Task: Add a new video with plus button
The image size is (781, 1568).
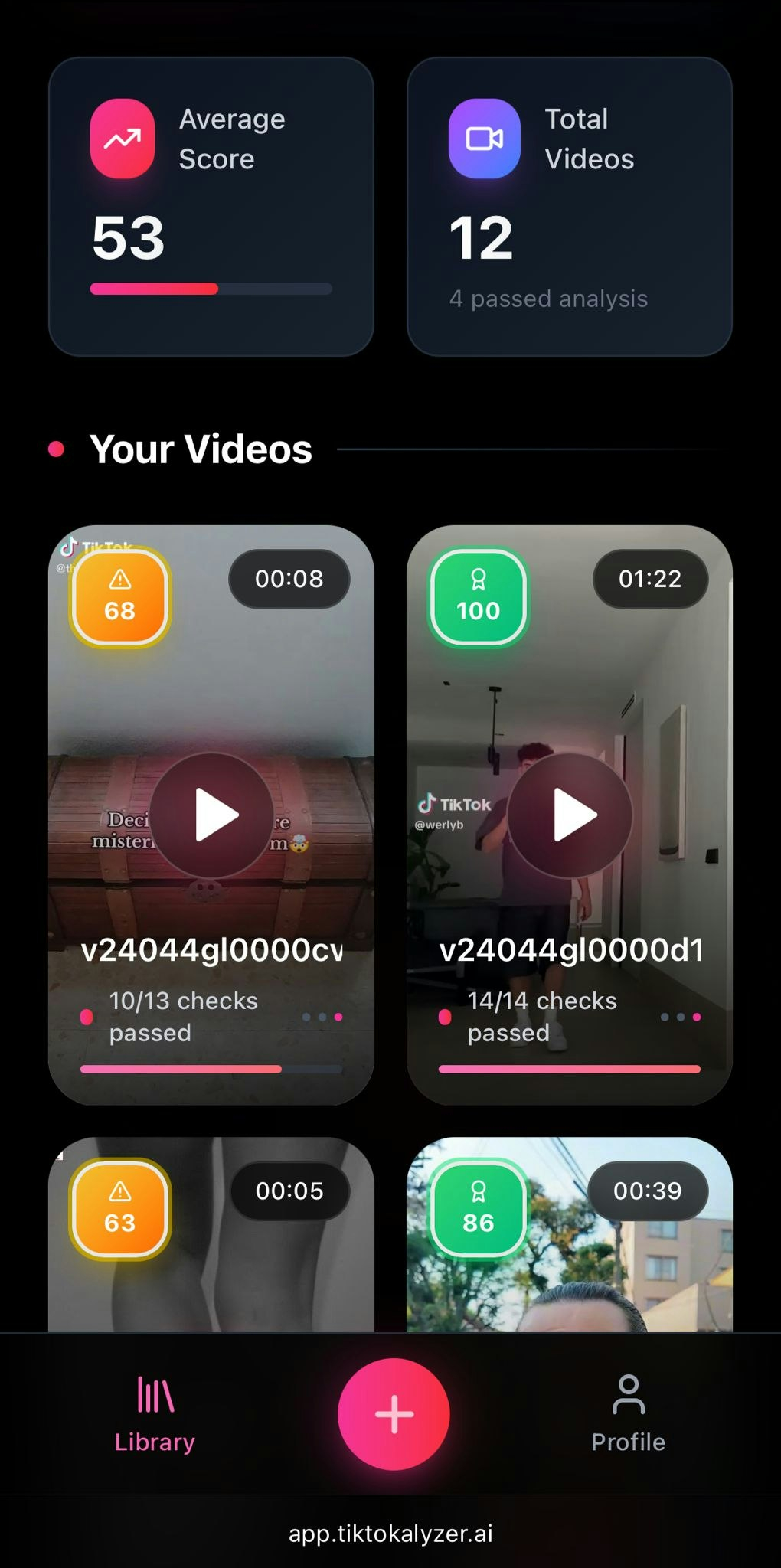Action: (x=394, y=1413)
